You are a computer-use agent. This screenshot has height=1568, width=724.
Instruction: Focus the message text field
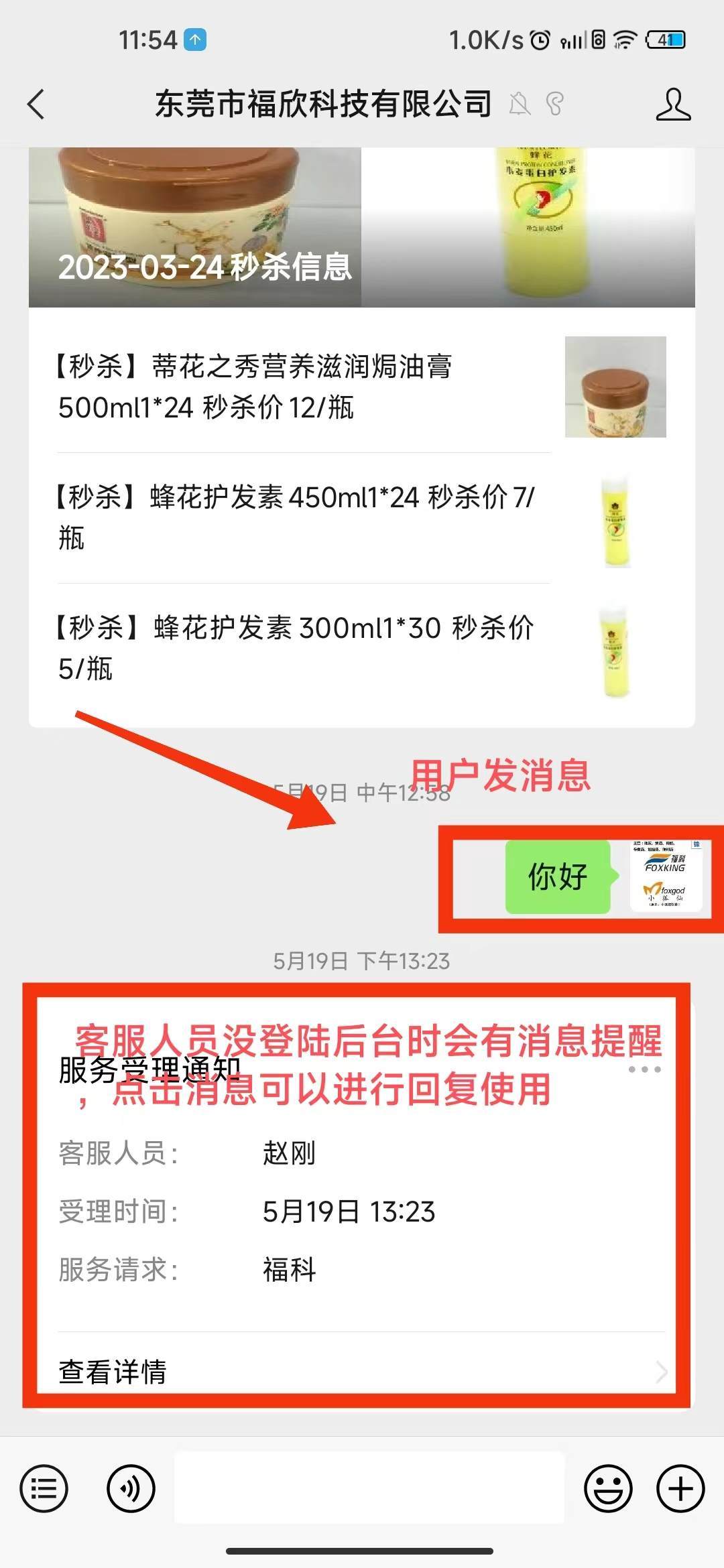[369, 1488]
